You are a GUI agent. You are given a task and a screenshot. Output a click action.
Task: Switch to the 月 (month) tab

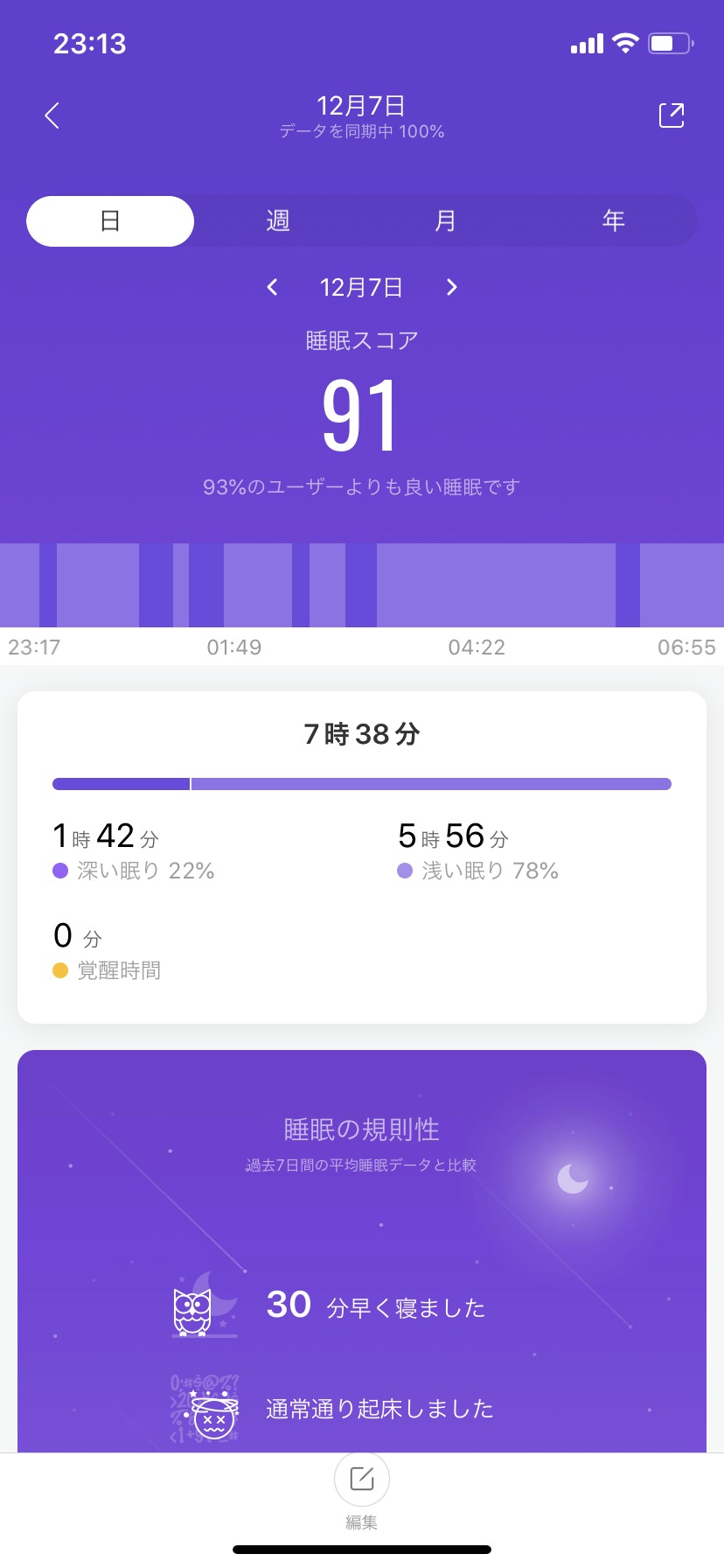pyautogui.click(x=446, y=221)
